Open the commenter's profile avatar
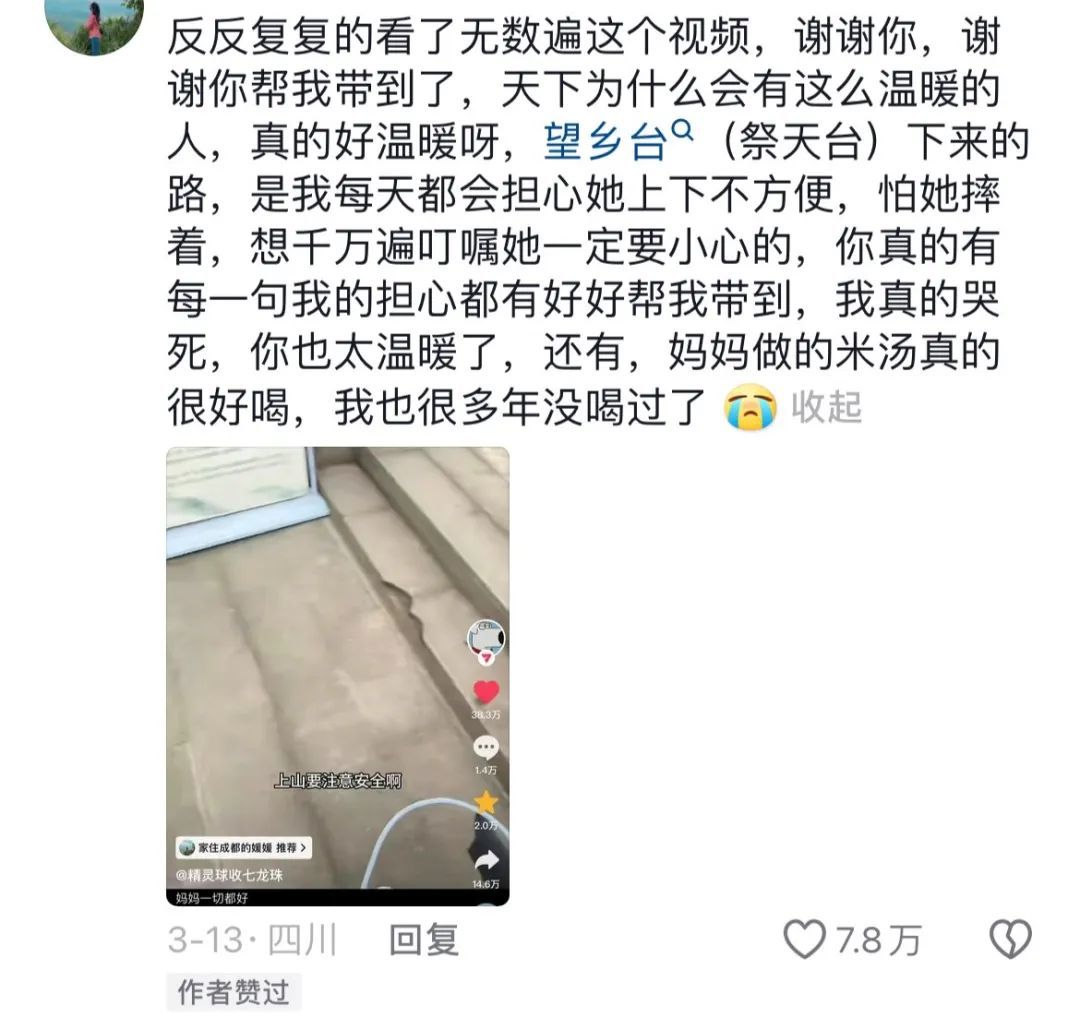This screenshot has height=1018, width=1080. (95, 22)
